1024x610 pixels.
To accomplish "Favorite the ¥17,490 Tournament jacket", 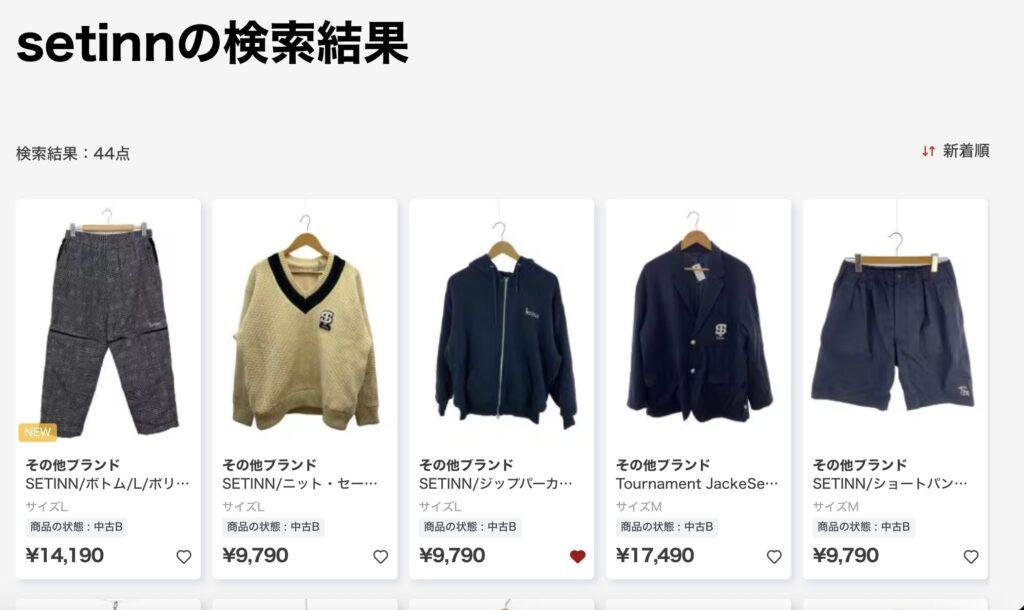I will point(774,557).
